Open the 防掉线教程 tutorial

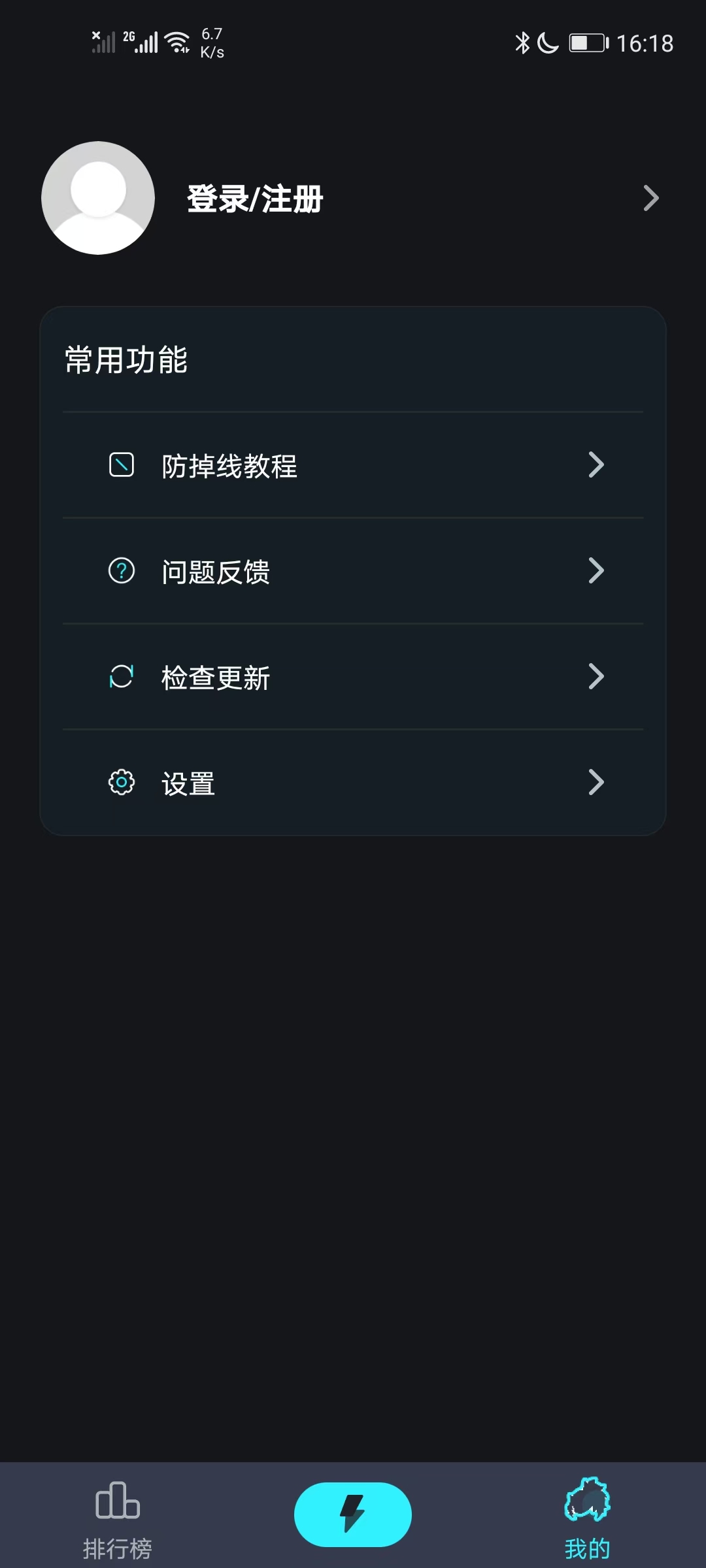coord(353,466)
